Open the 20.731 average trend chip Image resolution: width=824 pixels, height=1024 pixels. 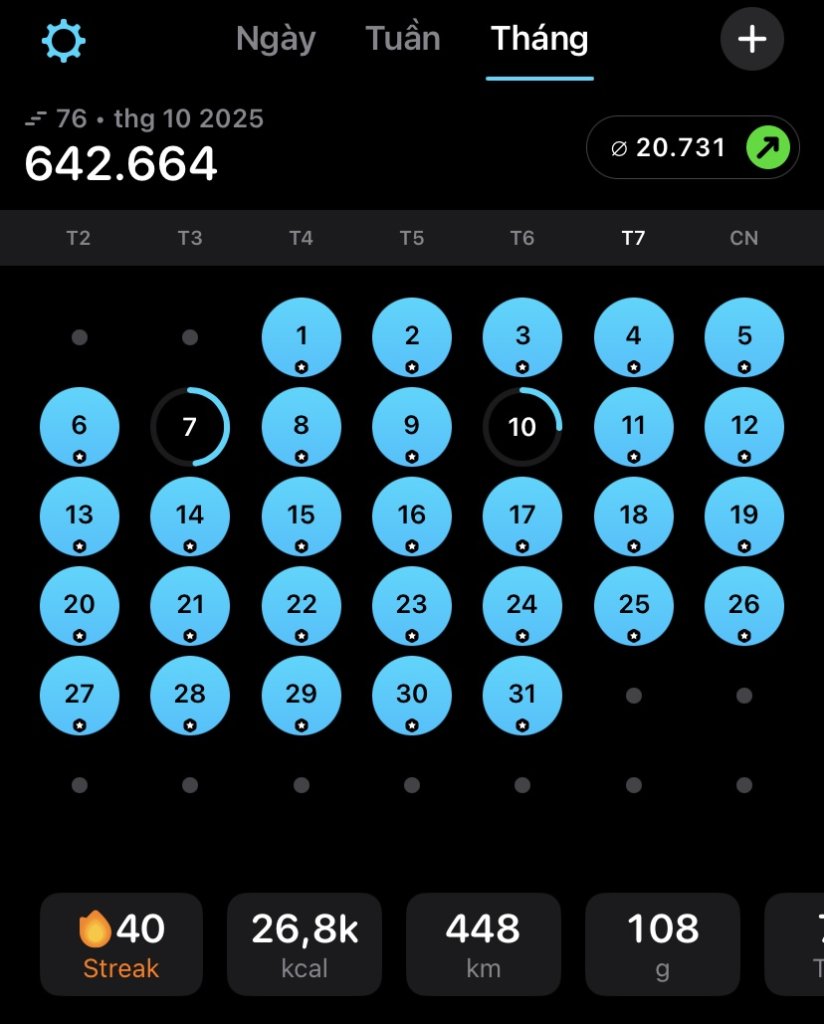(692, 148)
